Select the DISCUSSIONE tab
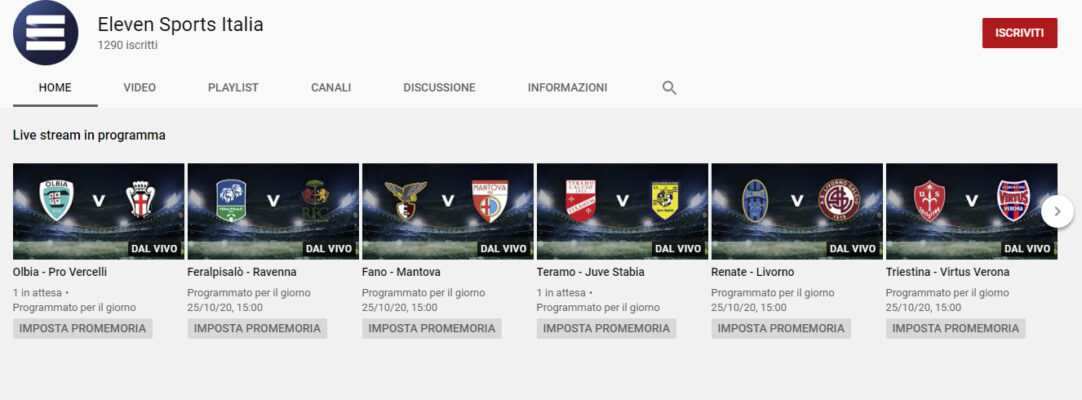The width and height of the screenshot is (1082, 400). coord(439,88)
